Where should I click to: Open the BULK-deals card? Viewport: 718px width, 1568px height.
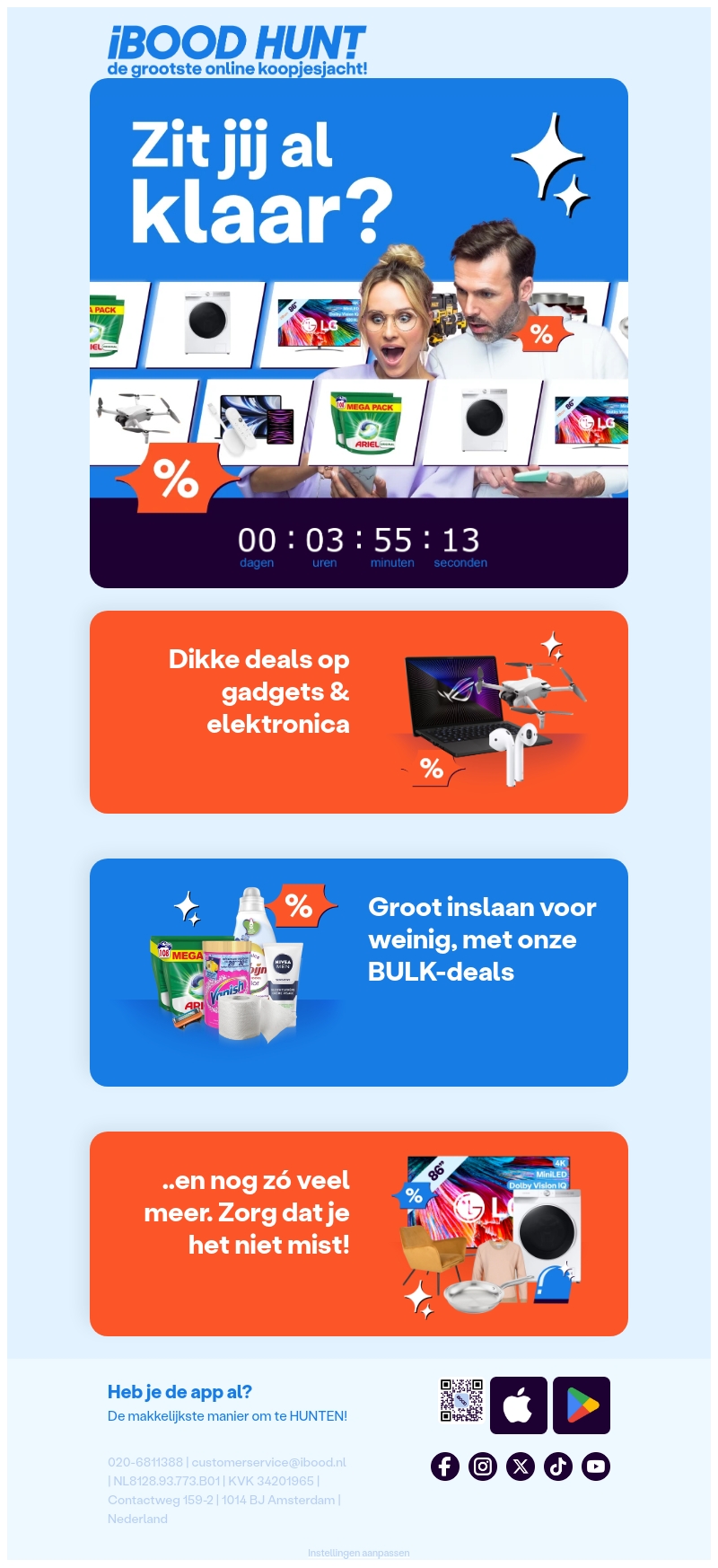point(359,973)
